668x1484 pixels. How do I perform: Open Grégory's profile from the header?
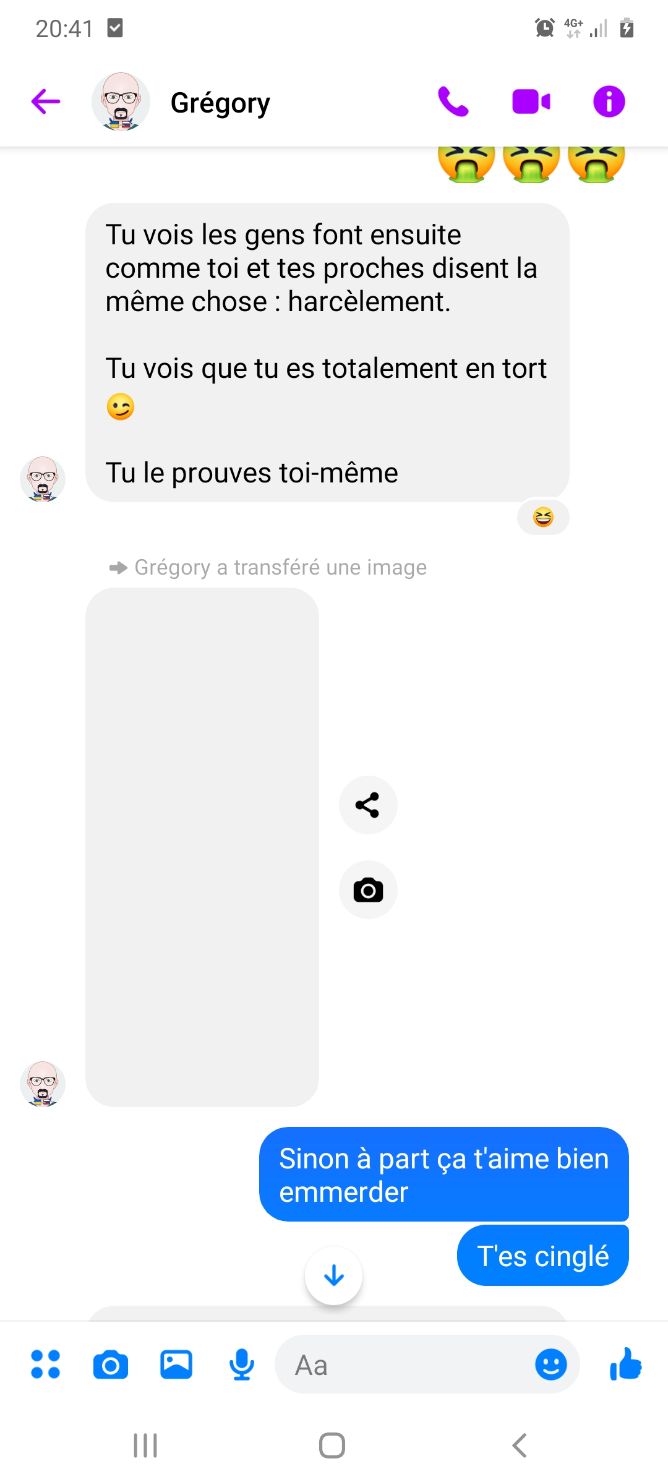tap(181, 102)
